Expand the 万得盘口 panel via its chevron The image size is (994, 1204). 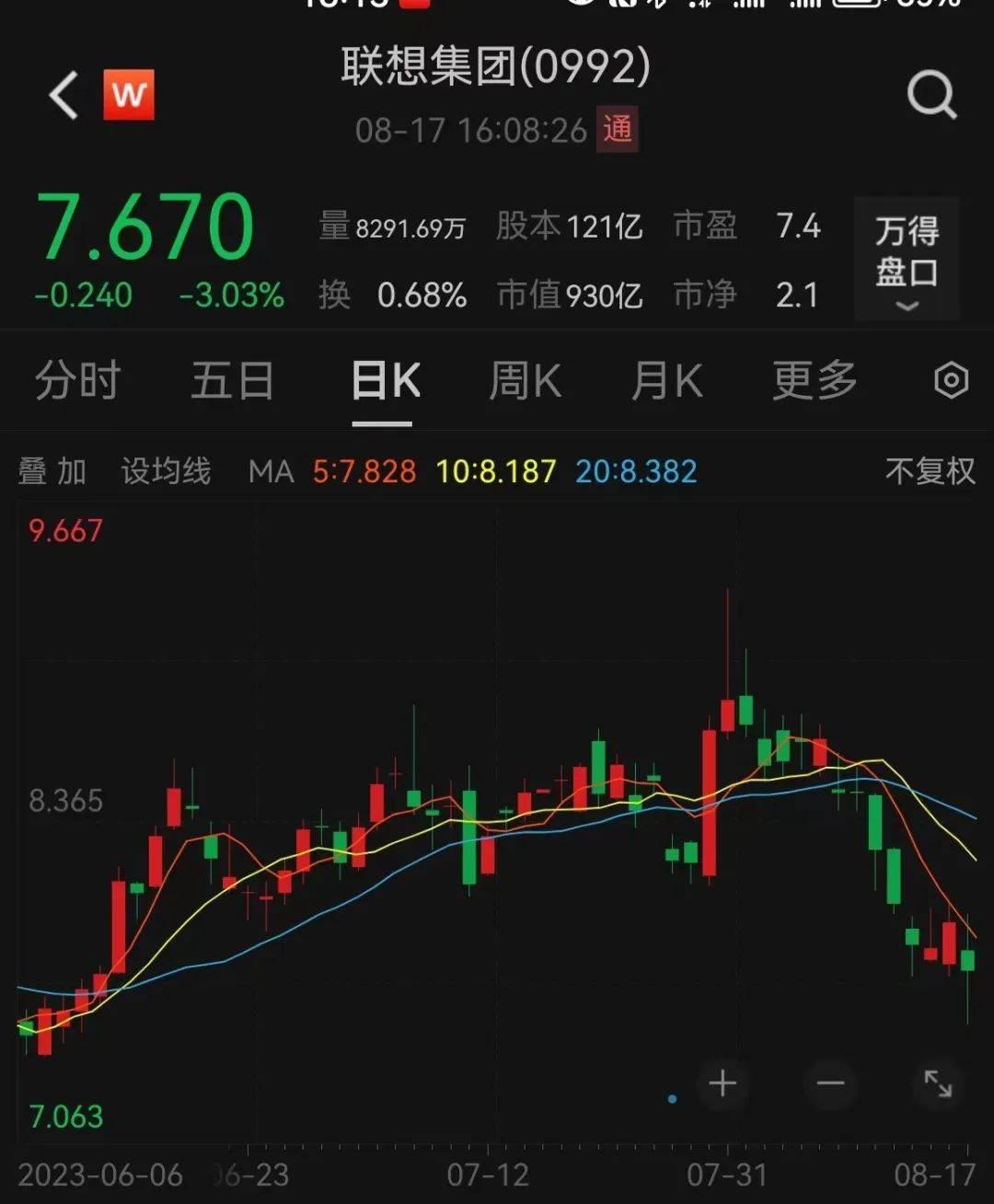(x=906, y=307)
